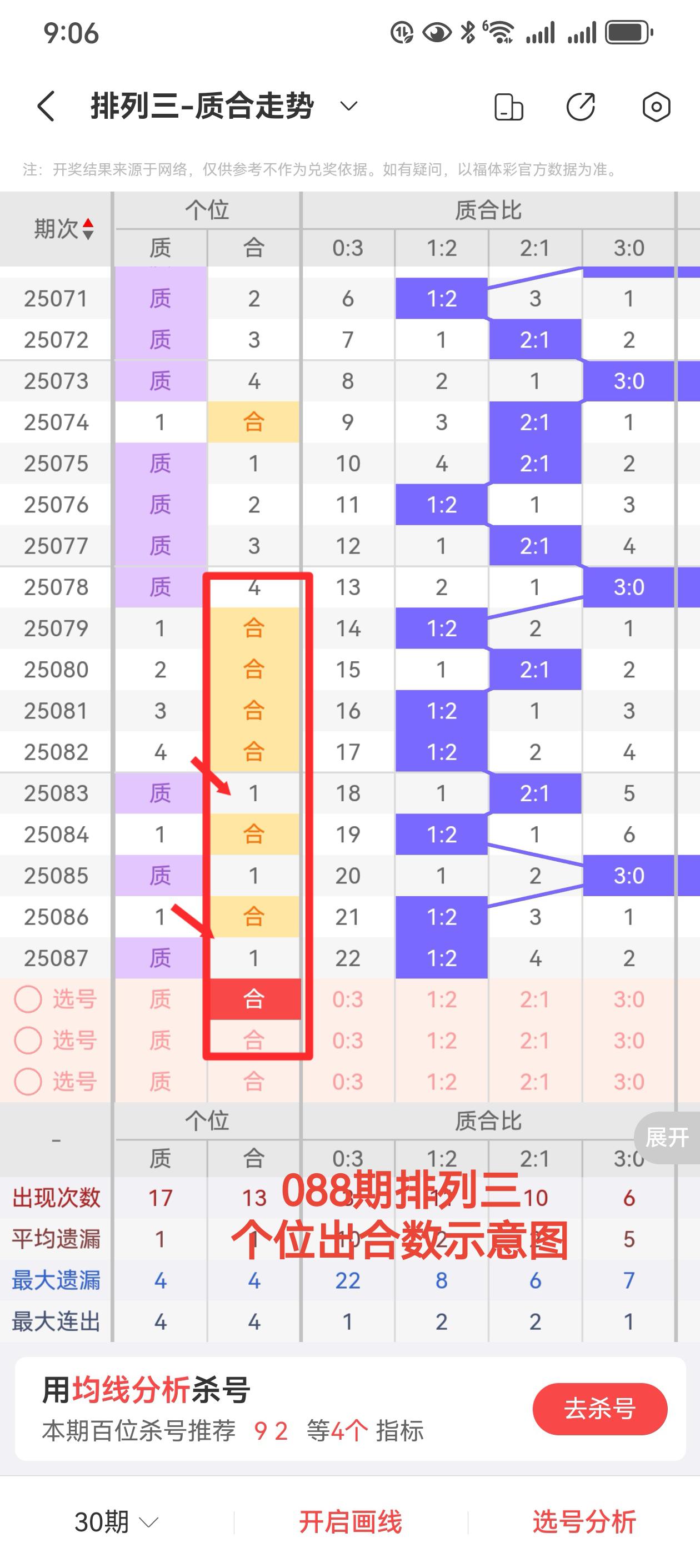
Task: Select 1:2 in the first 选号 row
Action: 441,999
